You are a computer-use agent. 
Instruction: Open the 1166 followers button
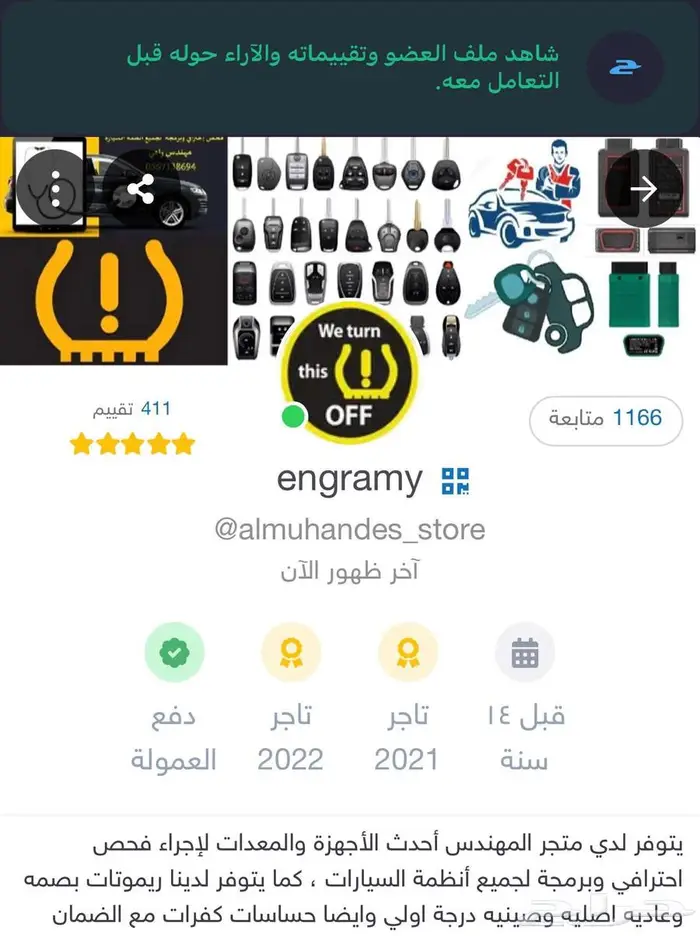(606, 418)
